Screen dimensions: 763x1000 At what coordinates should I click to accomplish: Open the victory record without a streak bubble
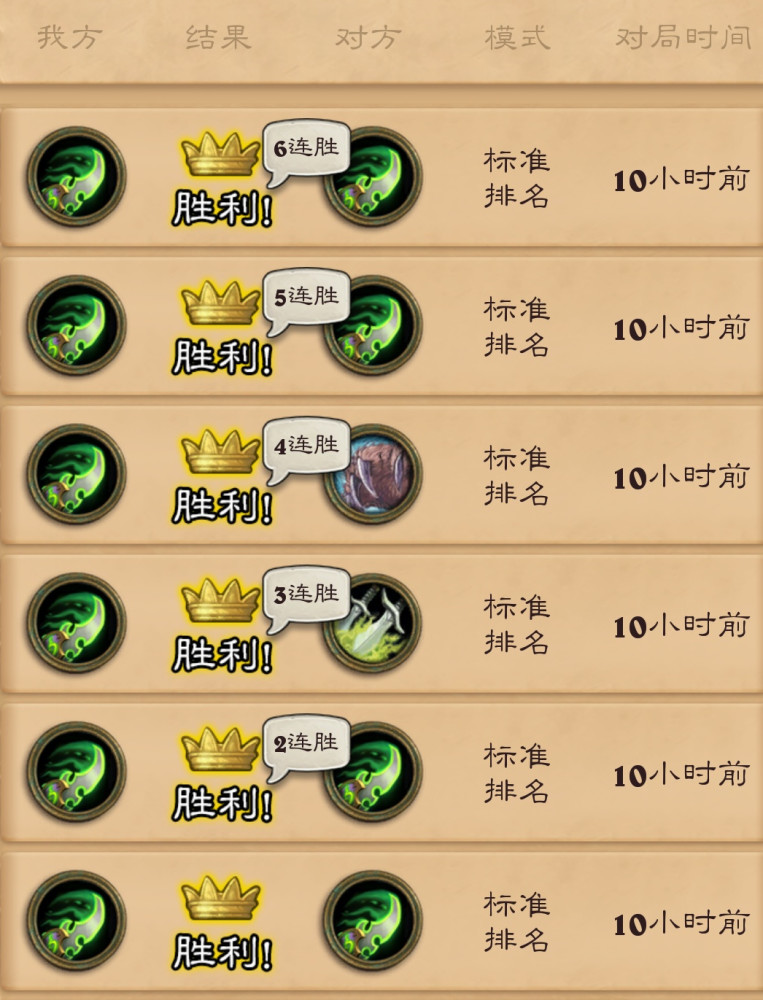point(382,921)
